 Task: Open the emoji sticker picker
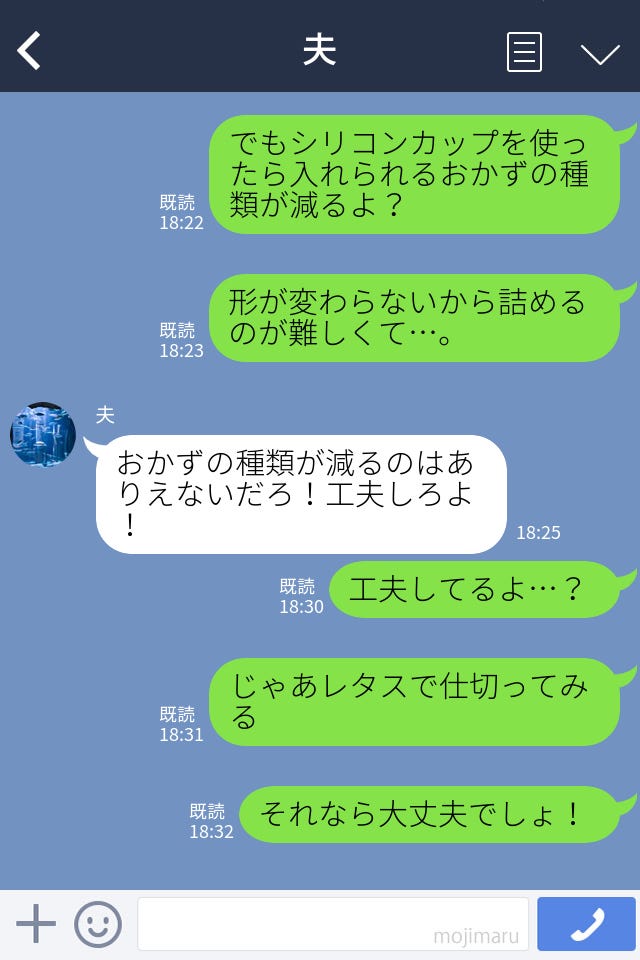98,924
